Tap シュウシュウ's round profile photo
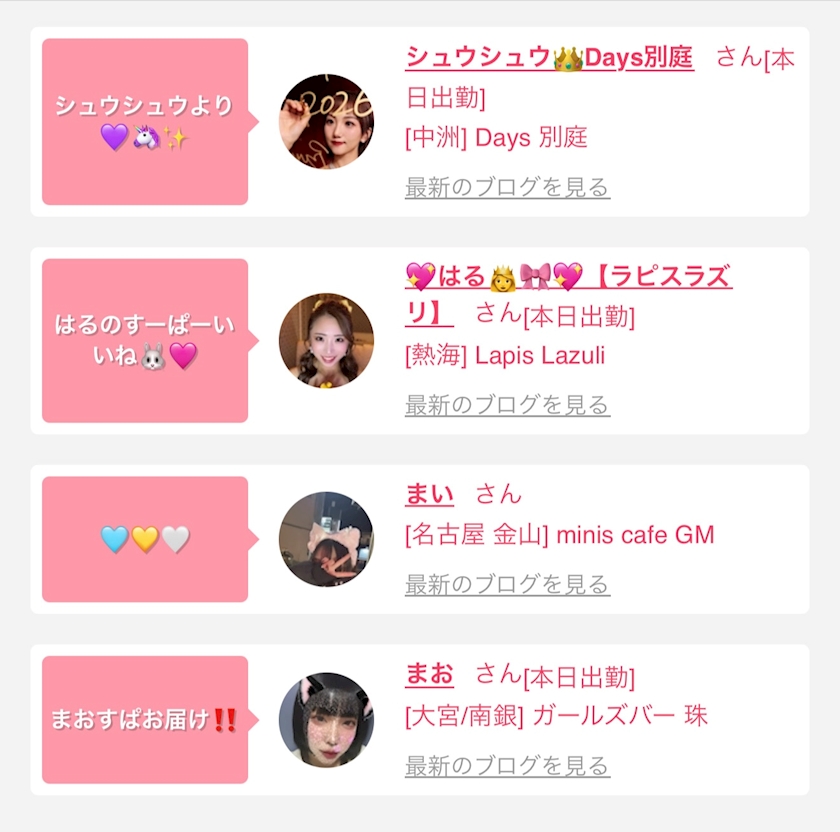This screenshot has height=832, width=840. click(x=326, y=122)
